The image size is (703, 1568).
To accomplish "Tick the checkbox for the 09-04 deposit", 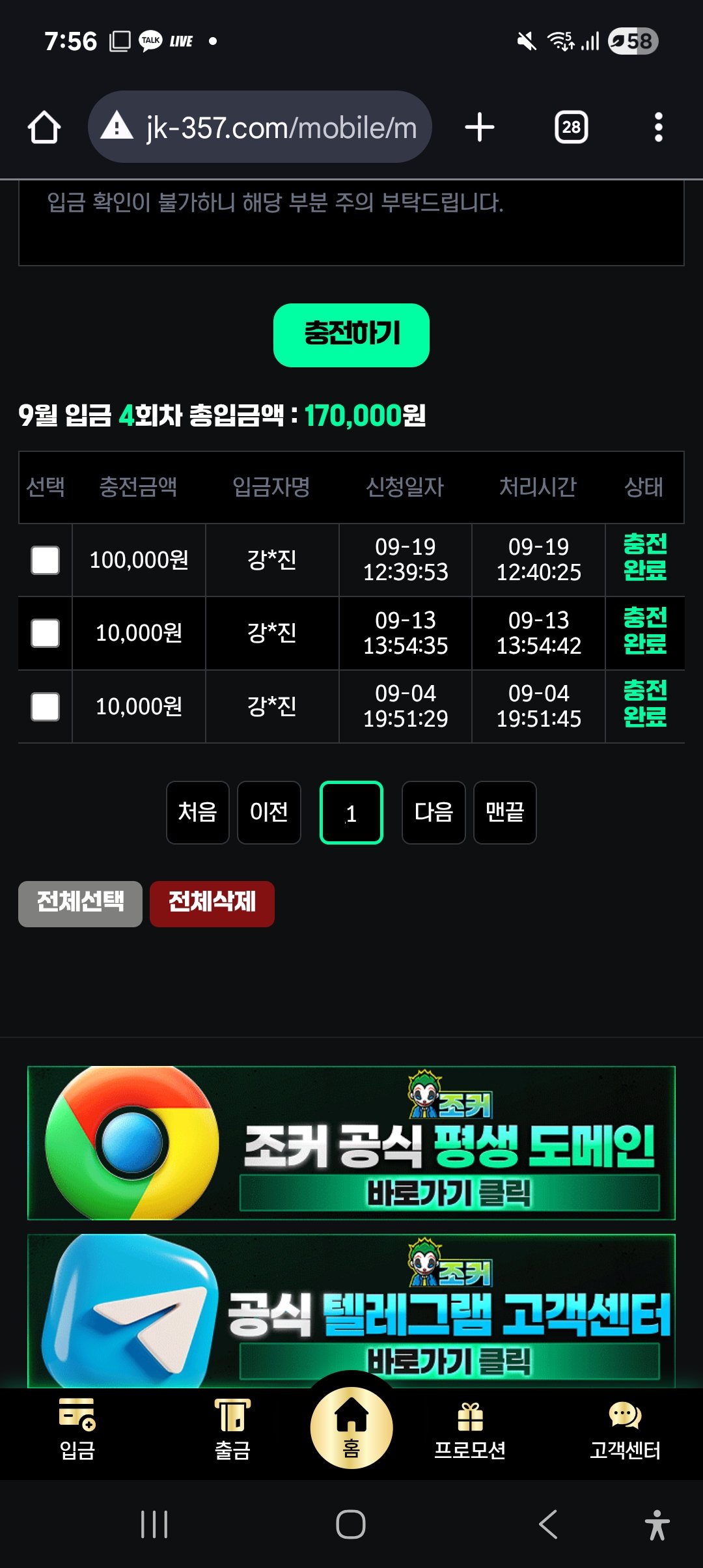I will point(46,707).
